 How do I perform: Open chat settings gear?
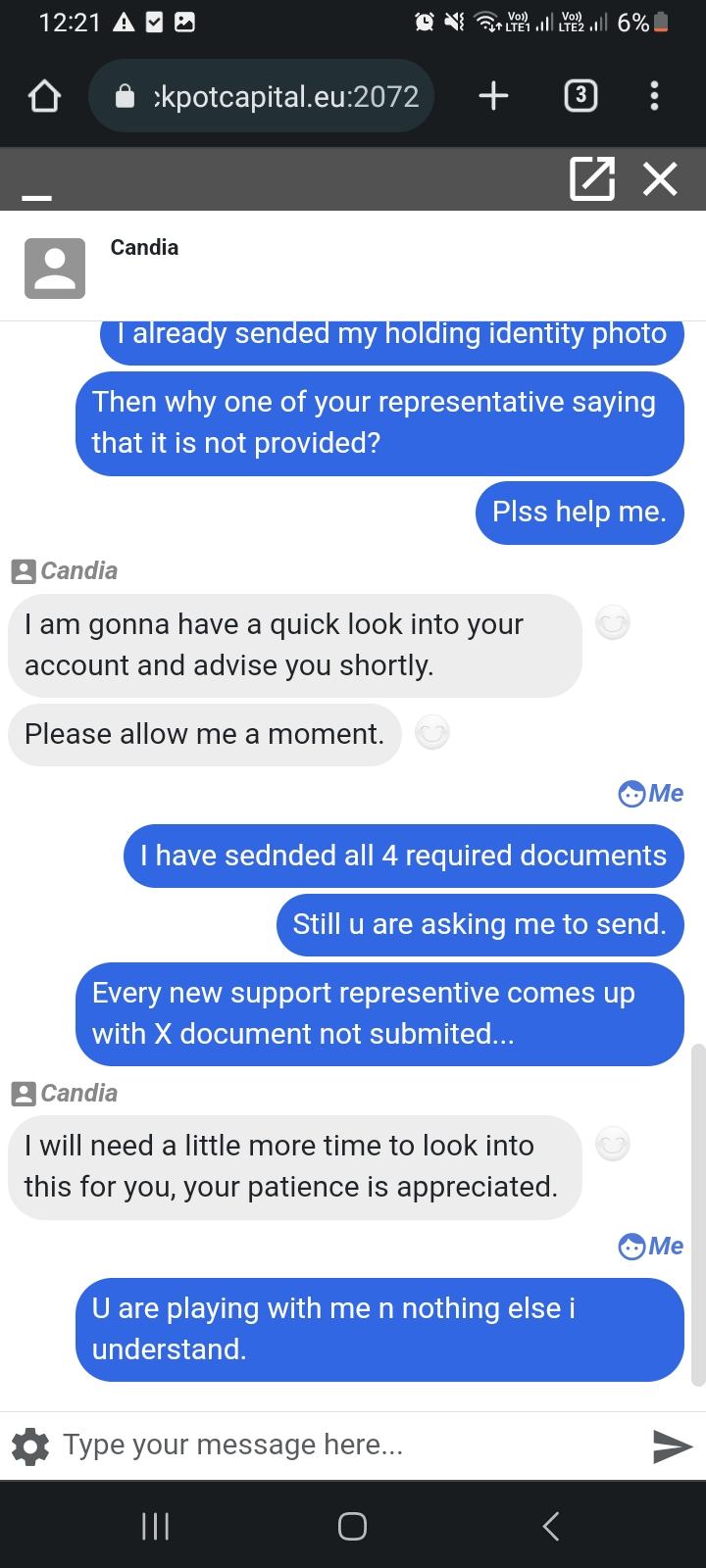[x=29, y=1445]
